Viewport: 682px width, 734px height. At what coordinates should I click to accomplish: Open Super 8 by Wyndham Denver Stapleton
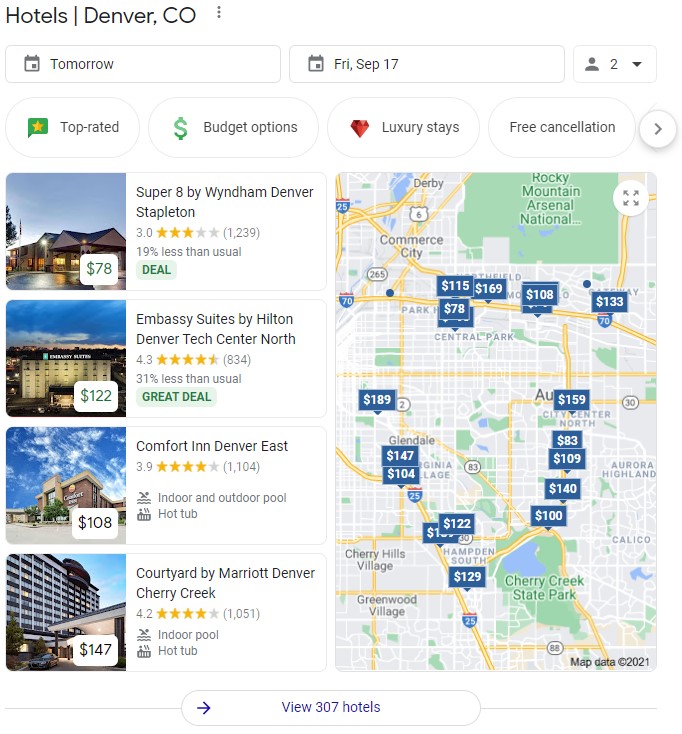tap(225, 202)
